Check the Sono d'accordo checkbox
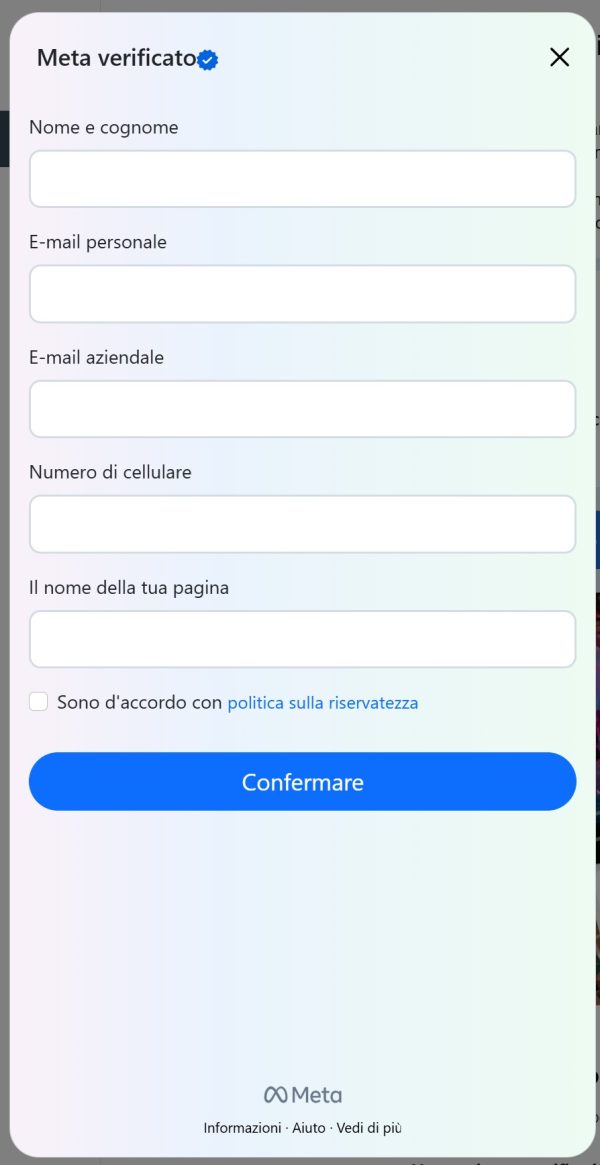Image resolution: width=600 pixels, height=1165 pixels. click(39, 702)
